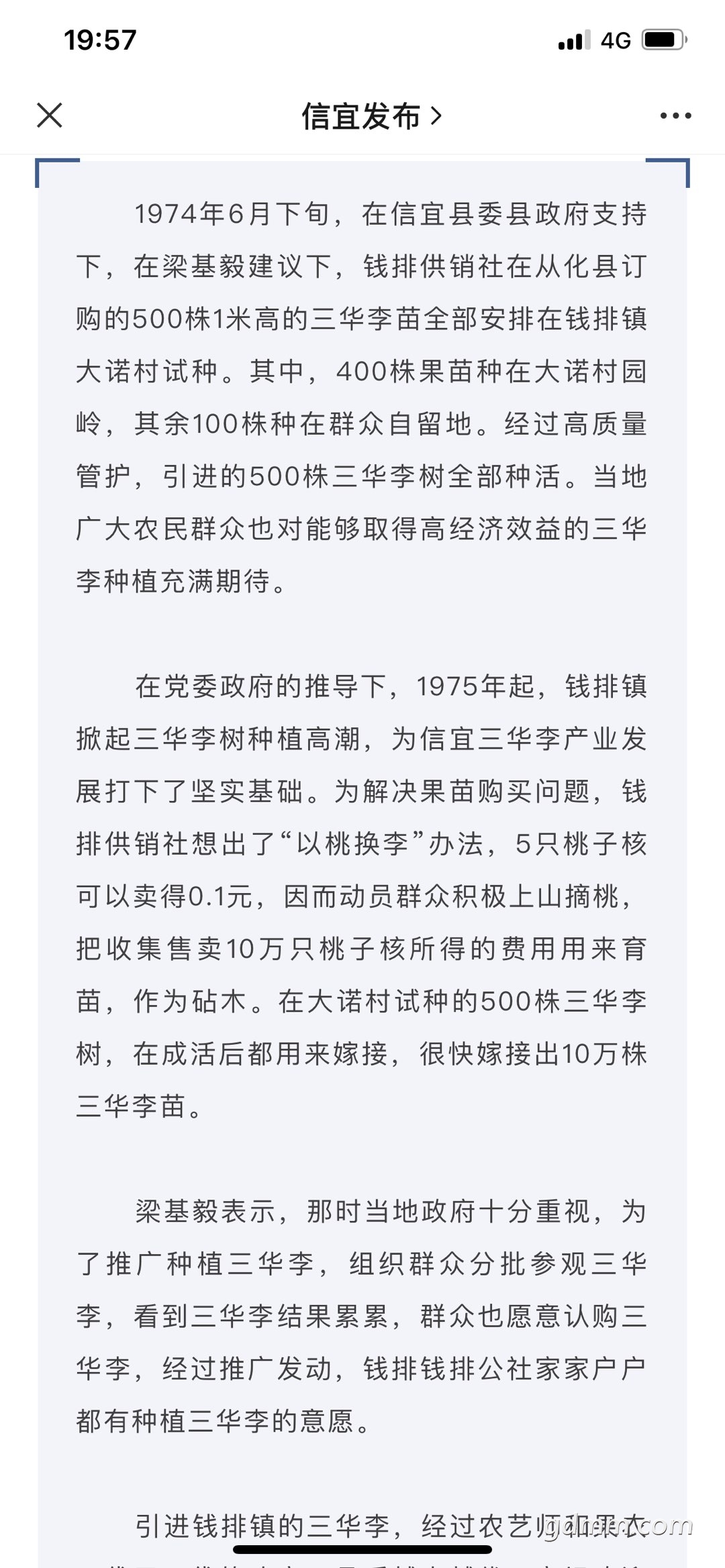Open the 信宜发布 account page

click(x=371, y=116)
